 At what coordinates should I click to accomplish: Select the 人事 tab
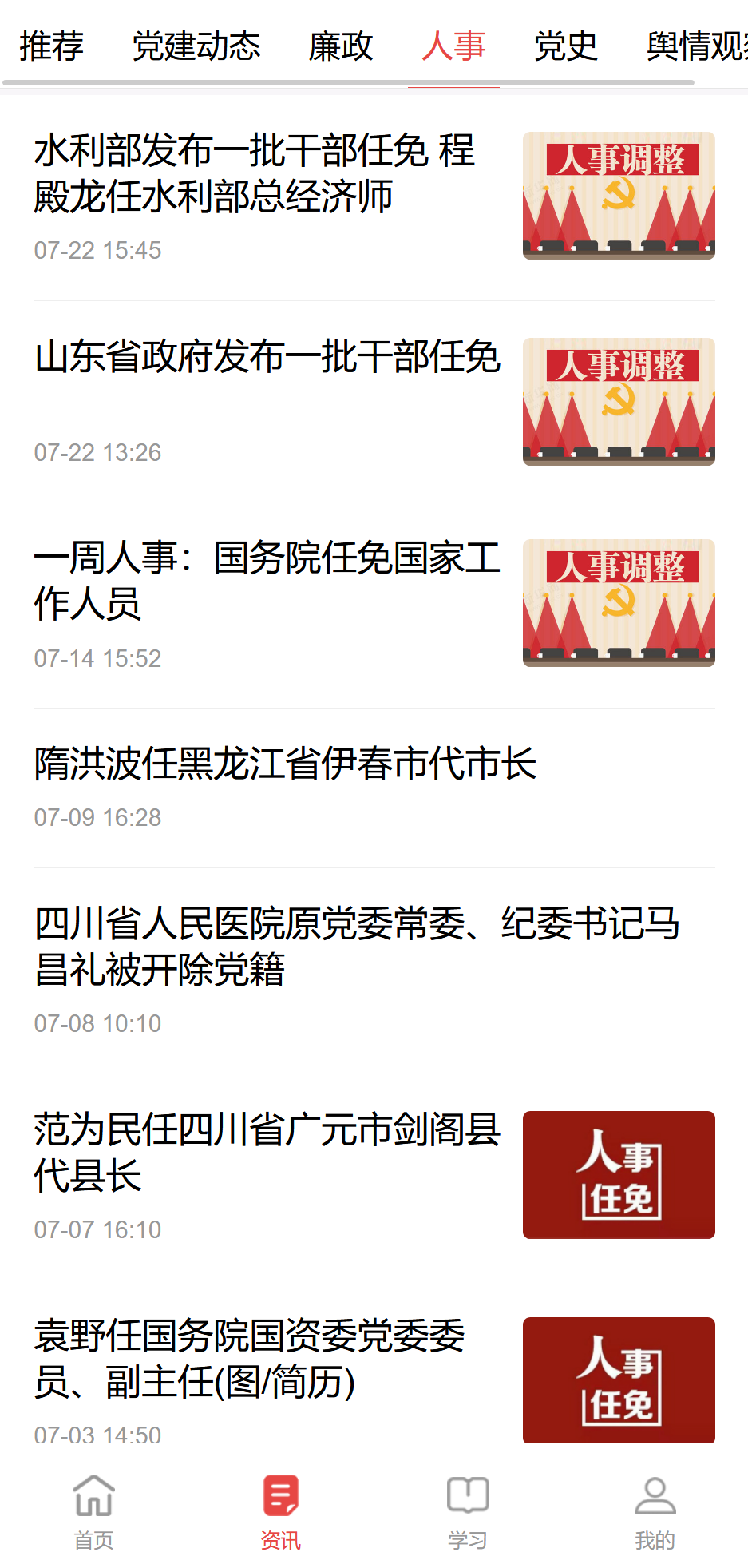[453, 46]
